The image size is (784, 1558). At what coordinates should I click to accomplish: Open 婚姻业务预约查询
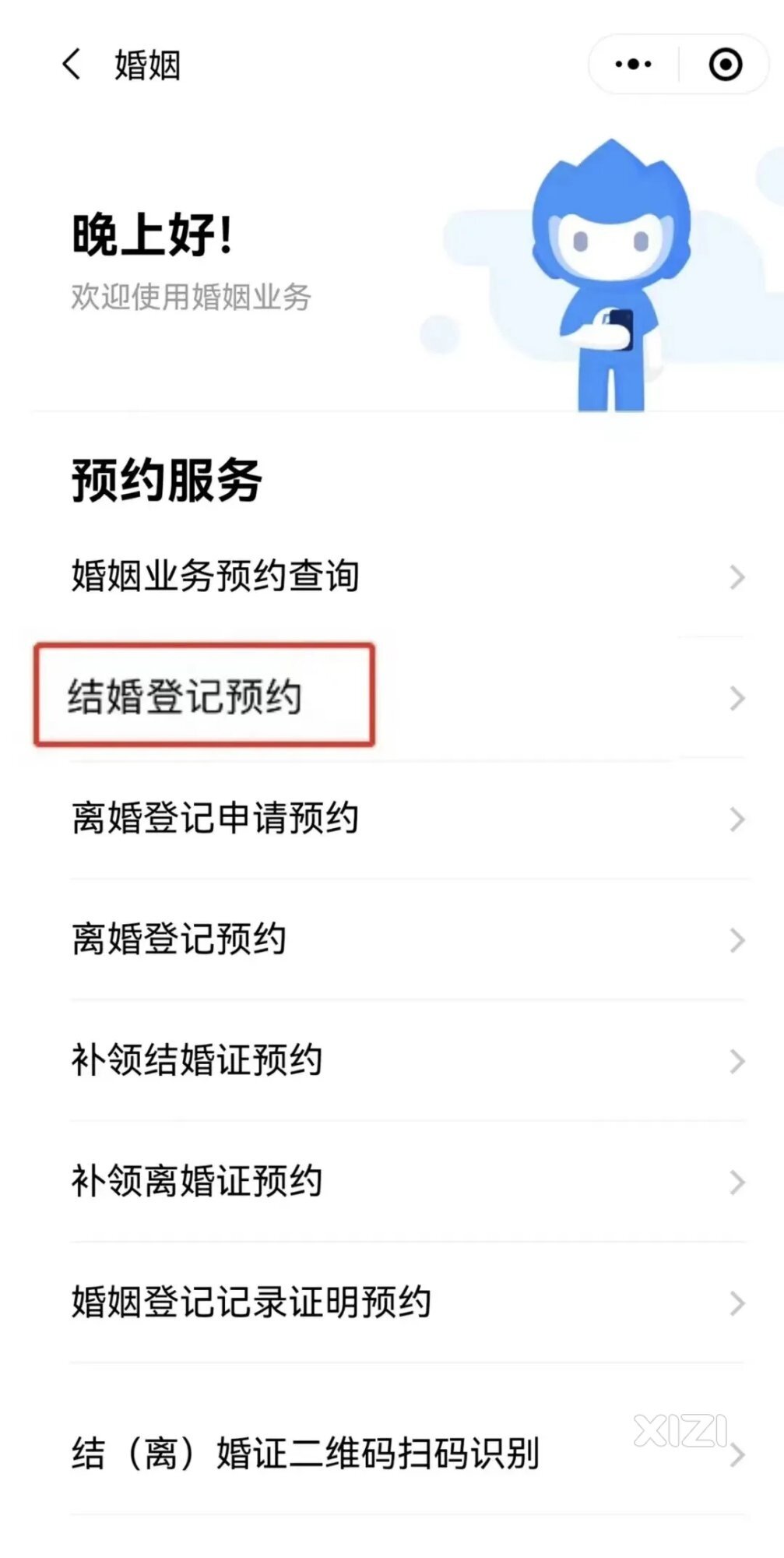pyautogui.click(x=407, y=576)
